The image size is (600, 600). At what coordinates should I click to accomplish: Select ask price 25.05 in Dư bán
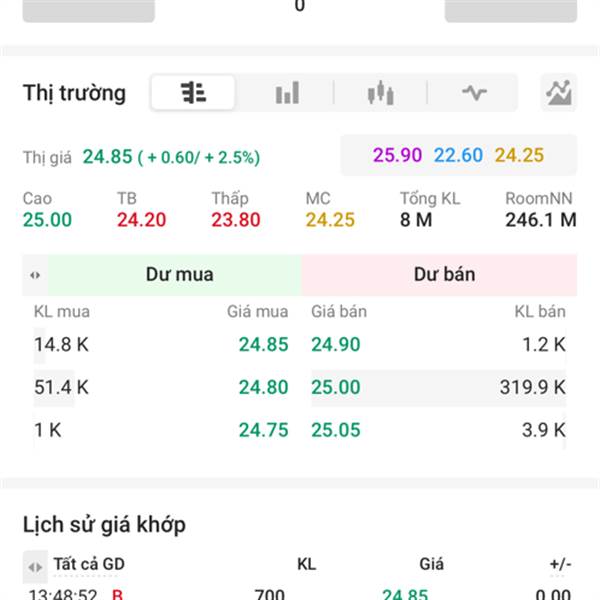[336, 430]
